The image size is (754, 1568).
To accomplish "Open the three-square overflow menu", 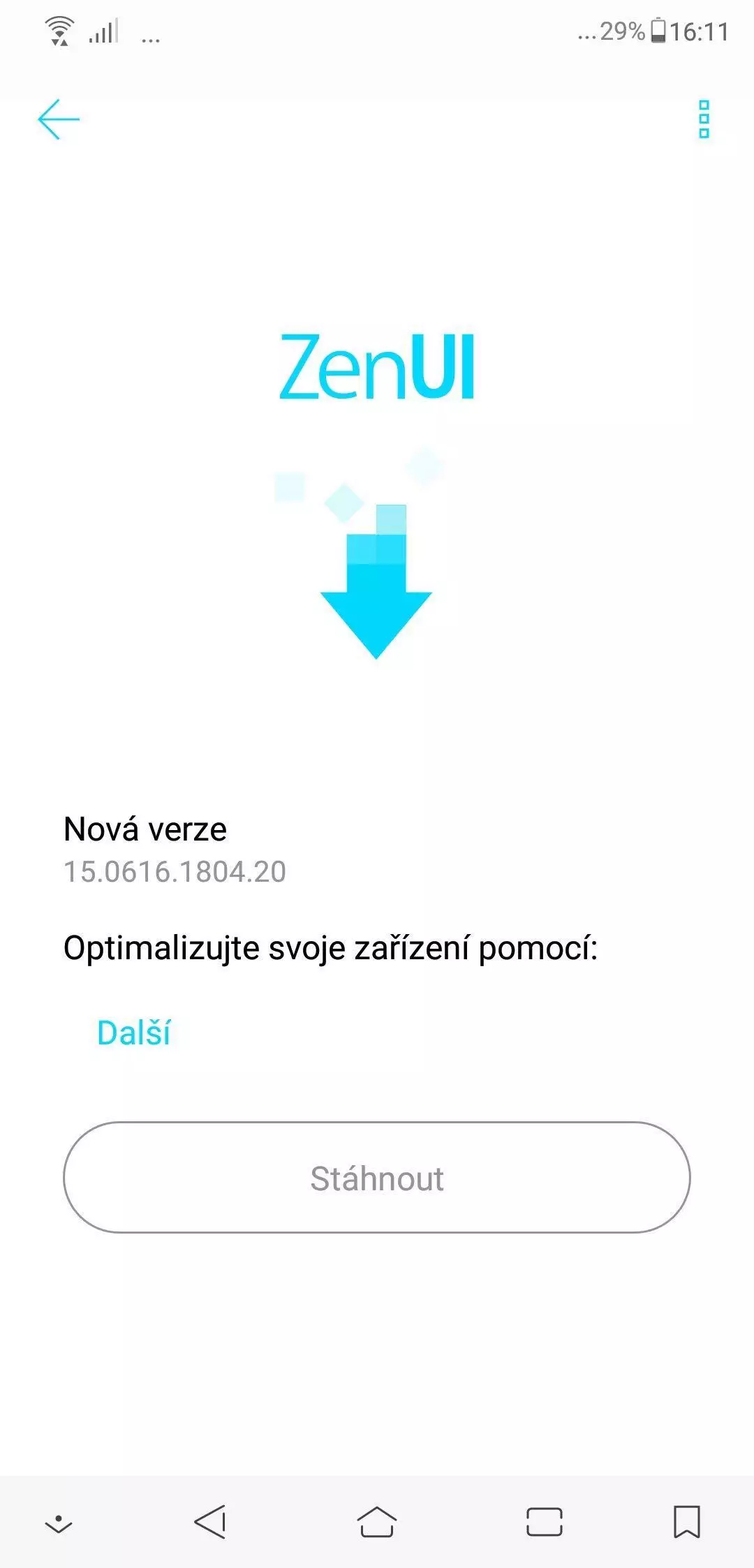I will coord(704,119).
